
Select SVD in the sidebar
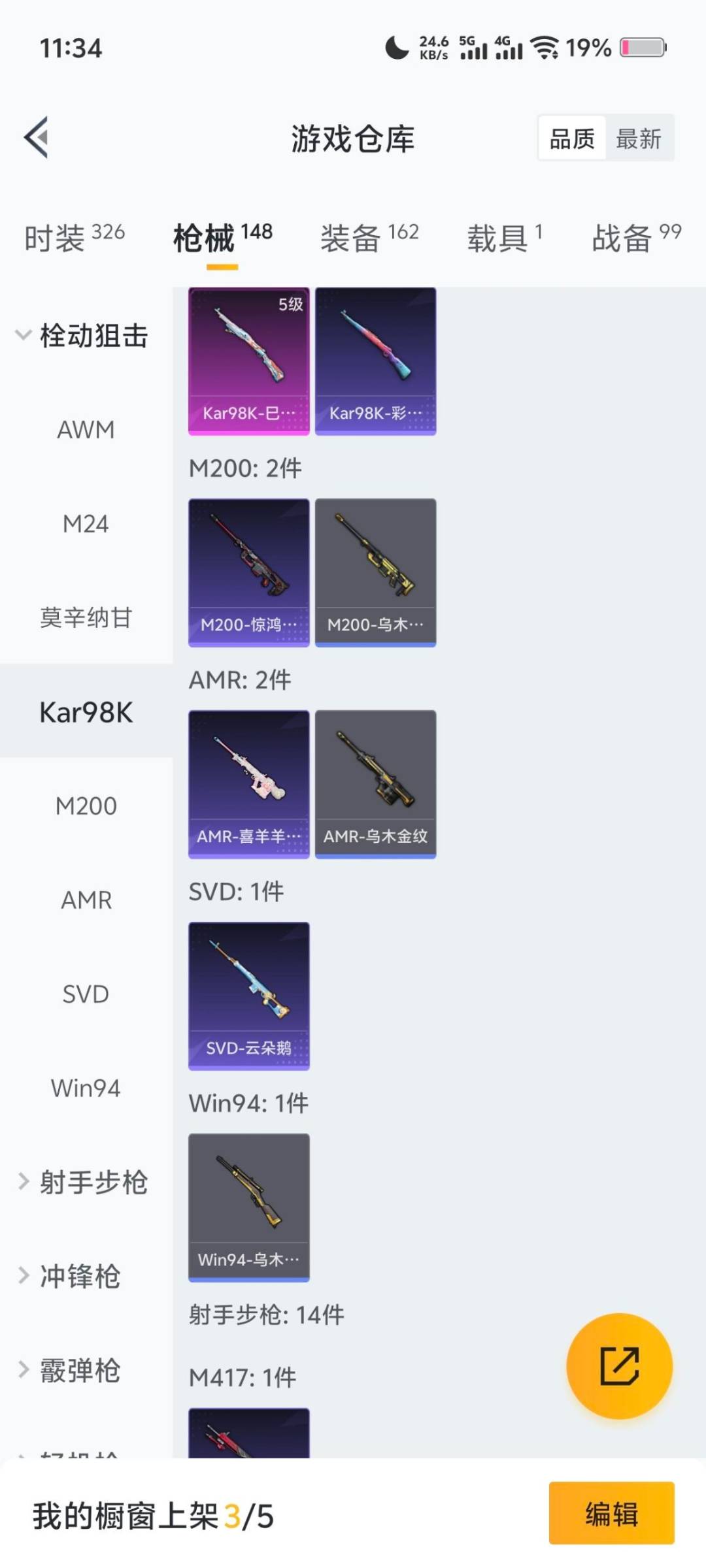click(x=86, y=994)
